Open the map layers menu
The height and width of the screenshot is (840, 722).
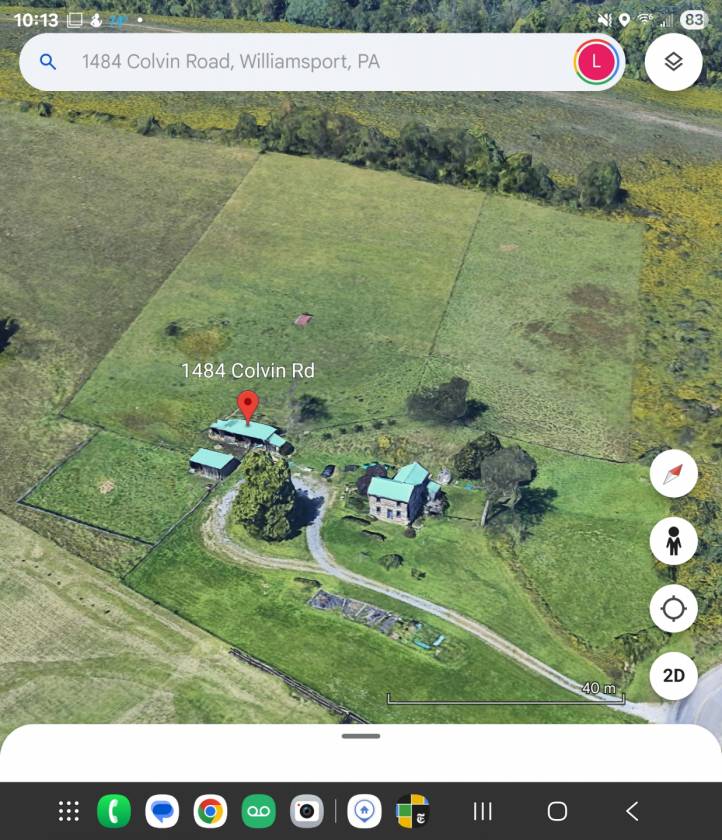[673, 62]
